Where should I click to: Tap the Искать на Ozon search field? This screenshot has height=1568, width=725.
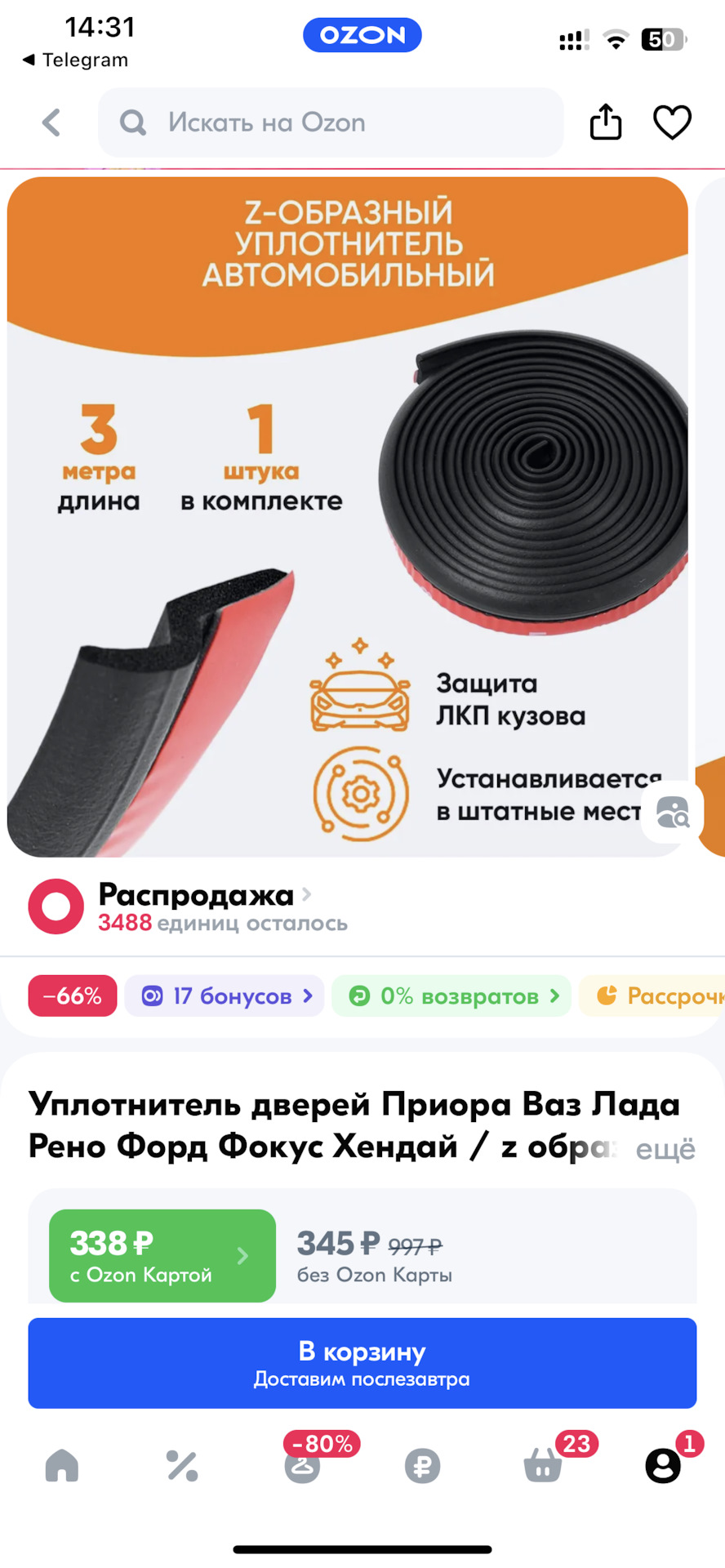(331, 123)
